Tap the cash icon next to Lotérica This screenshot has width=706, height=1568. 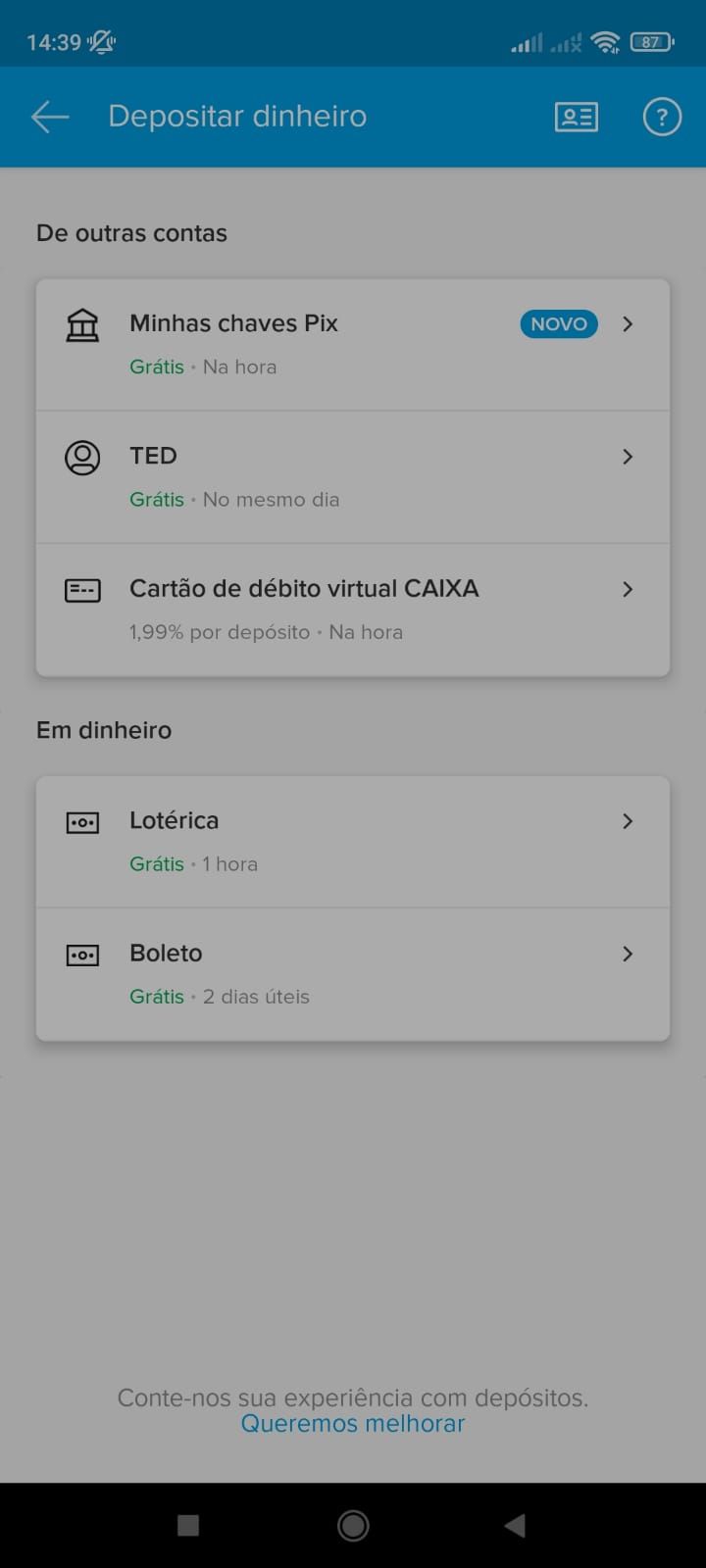click(82, 822)
